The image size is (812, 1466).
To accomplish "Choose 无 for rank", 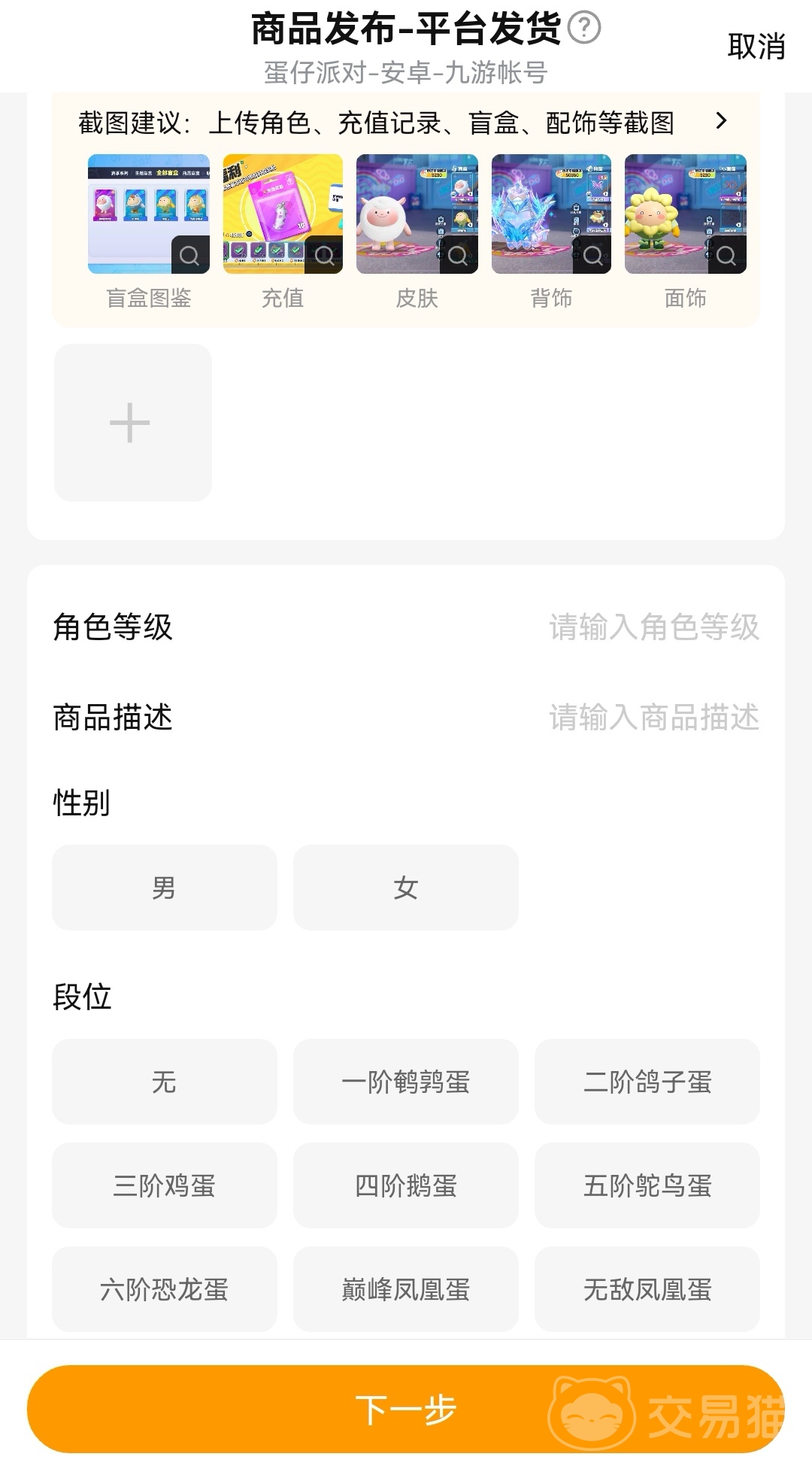I will pos(164,1082).
